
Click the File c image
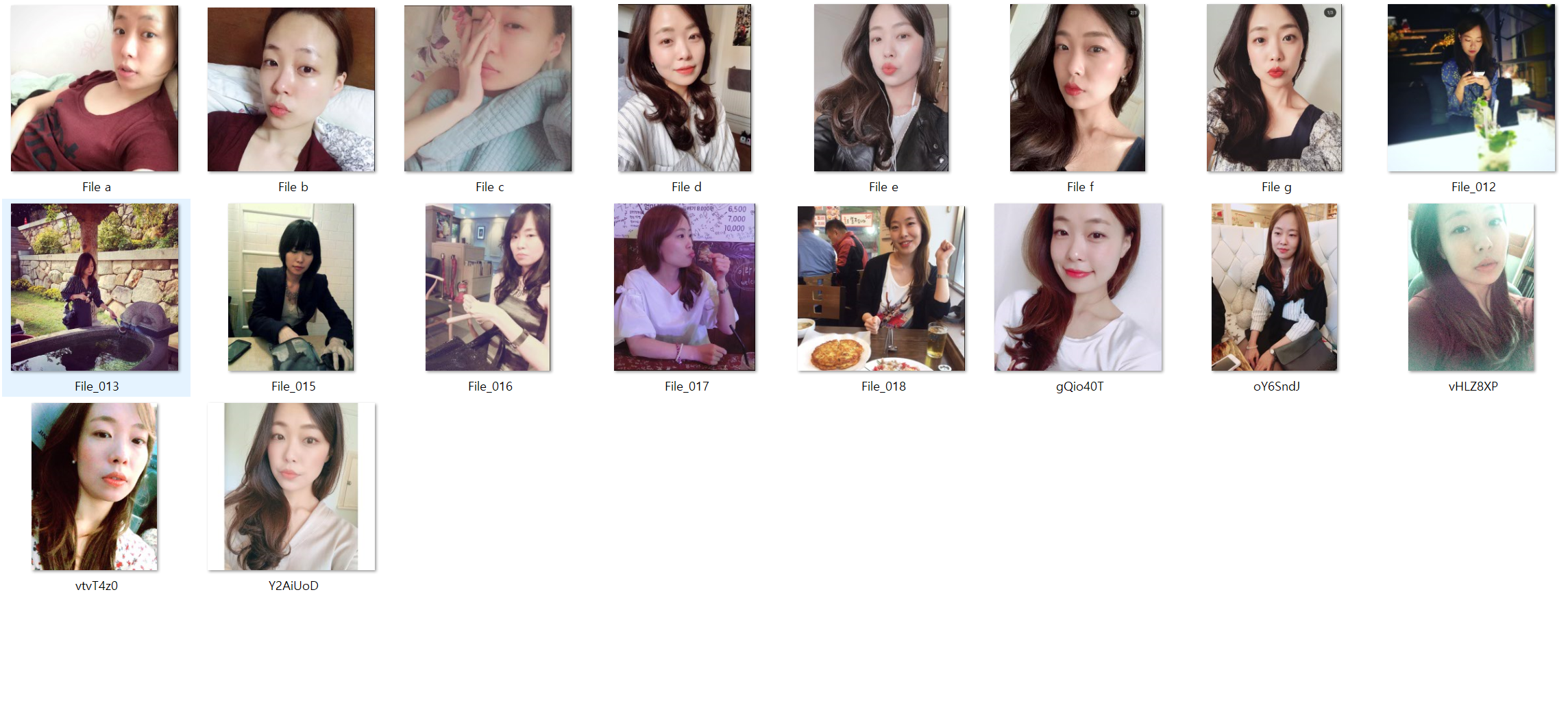[488, 88]
